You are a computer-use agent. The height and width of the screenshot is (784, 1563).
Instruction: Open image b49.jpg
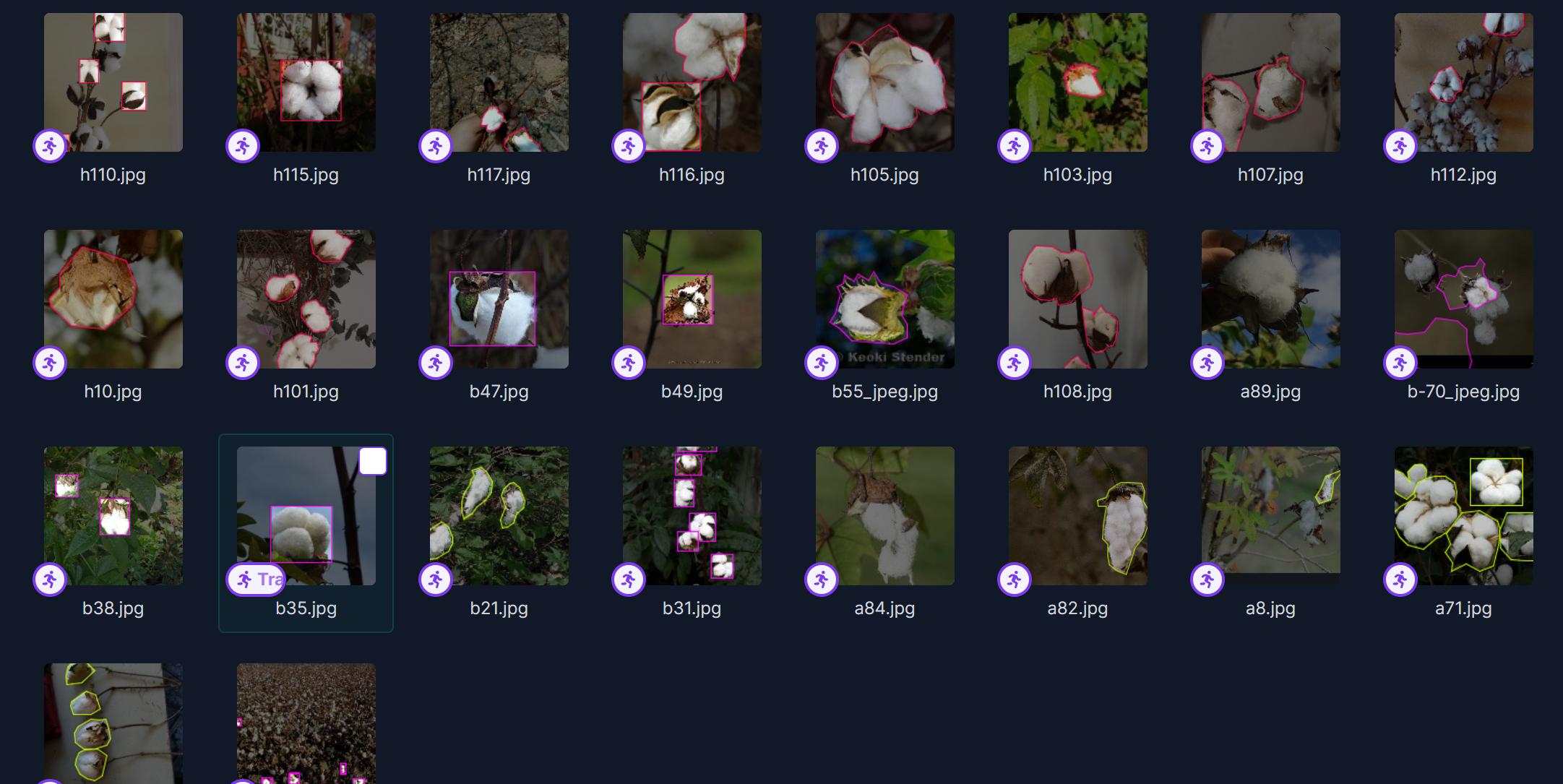(x=692, y=299)
